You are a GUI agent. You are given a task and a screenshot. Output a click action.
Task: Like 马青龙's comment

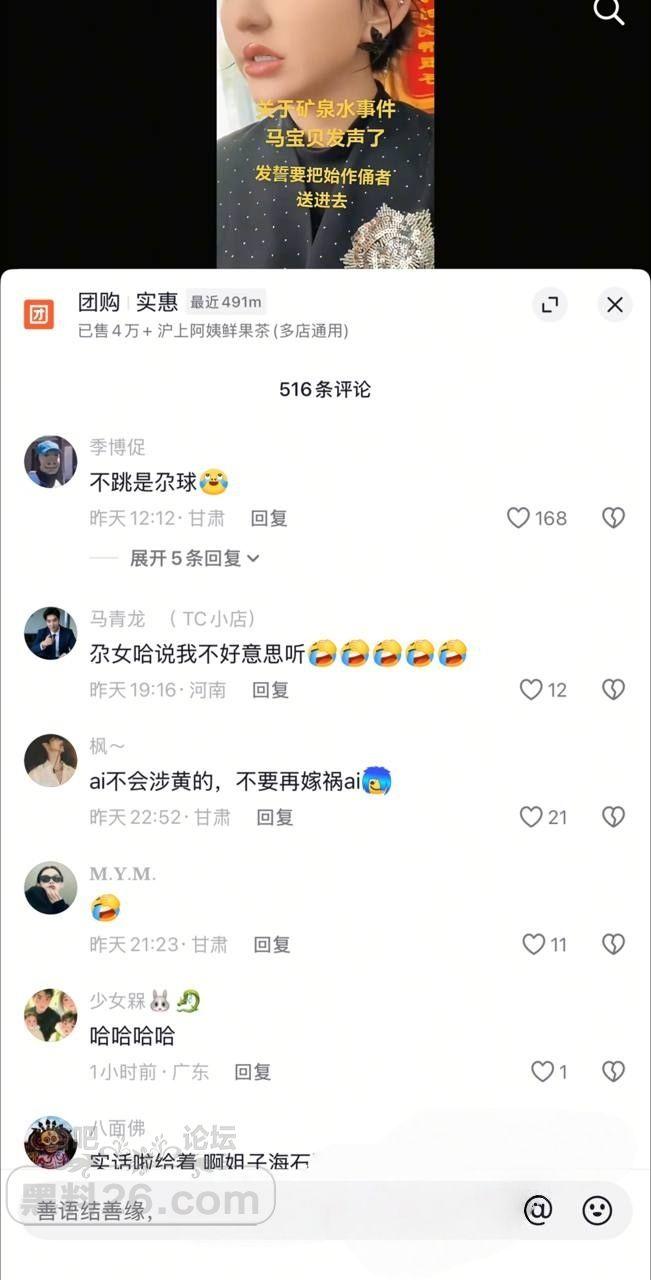coord(531,689)
